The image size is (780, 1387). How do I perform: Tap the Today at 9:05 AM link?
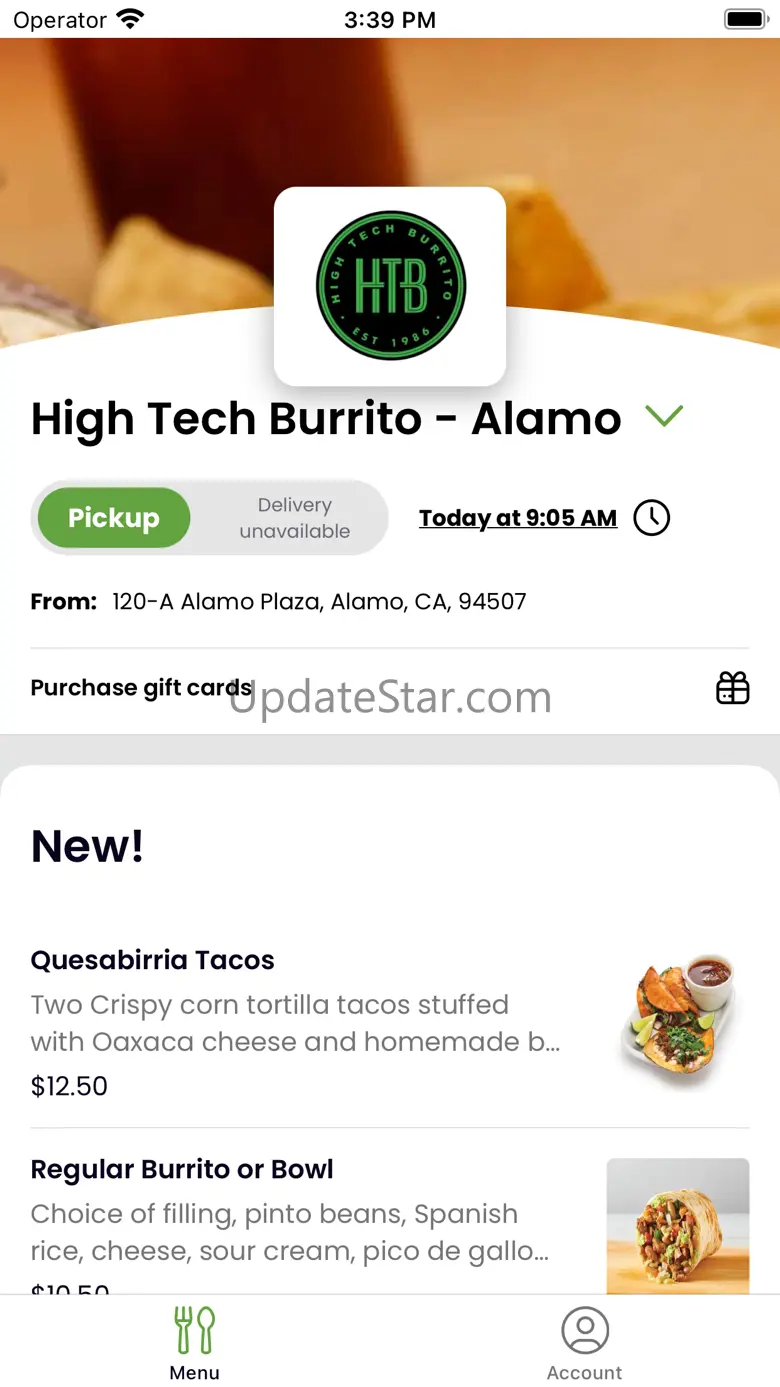[x=518, y=518]
